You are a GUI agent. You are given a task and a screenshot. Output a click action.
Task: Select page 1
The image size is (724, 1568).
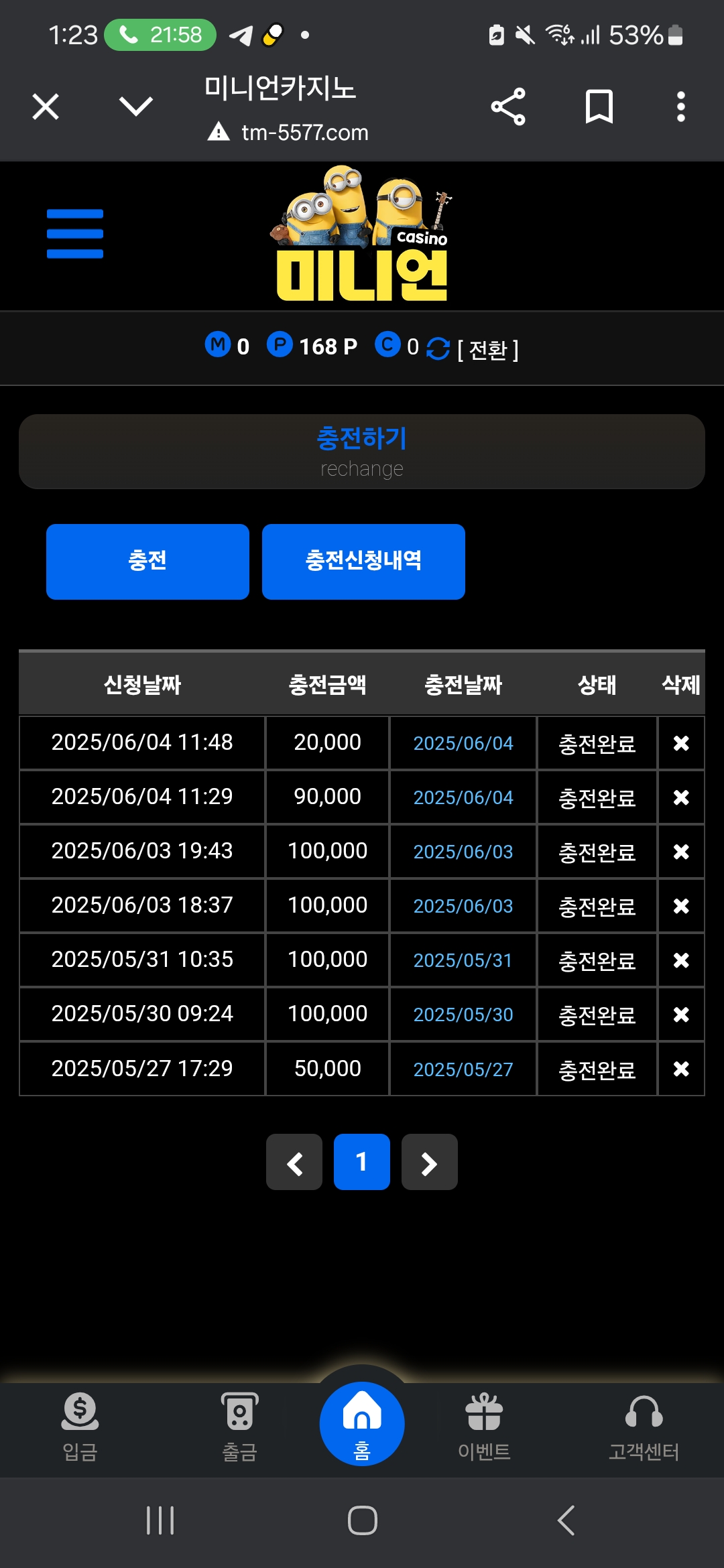pyautogui.click(x=361, y=1163)
